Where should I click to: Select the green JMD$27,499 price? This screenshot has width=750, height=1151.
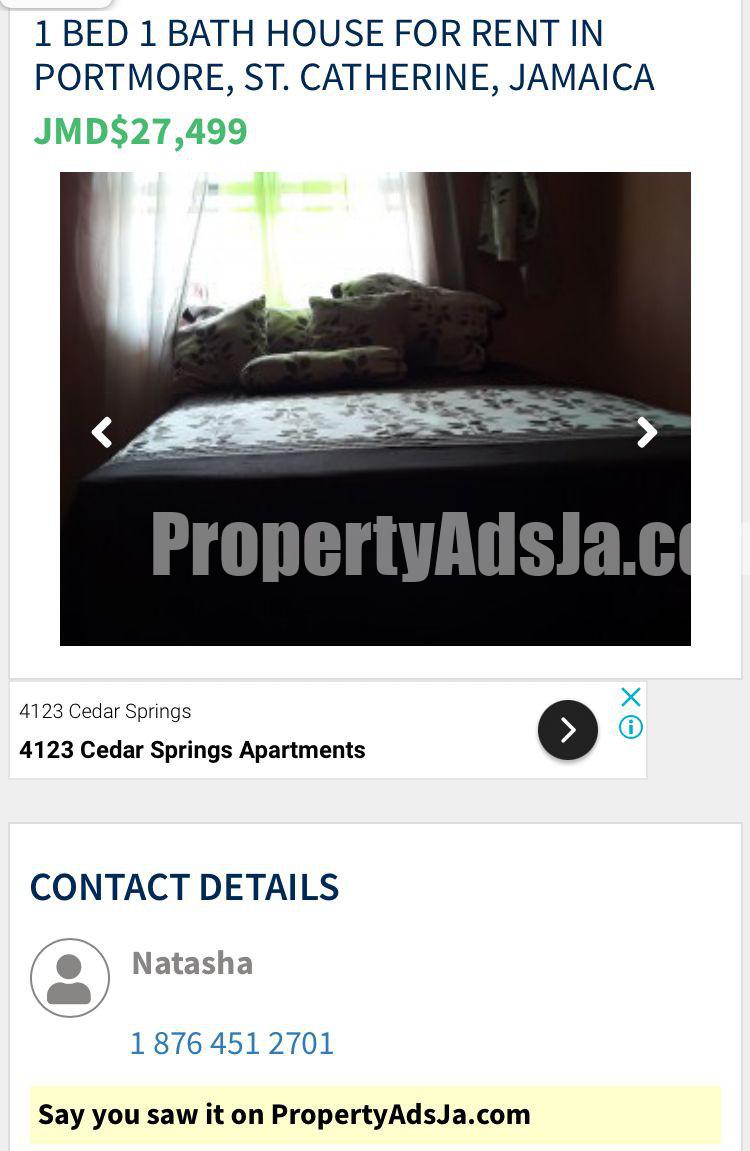click(x=140, y=130)
